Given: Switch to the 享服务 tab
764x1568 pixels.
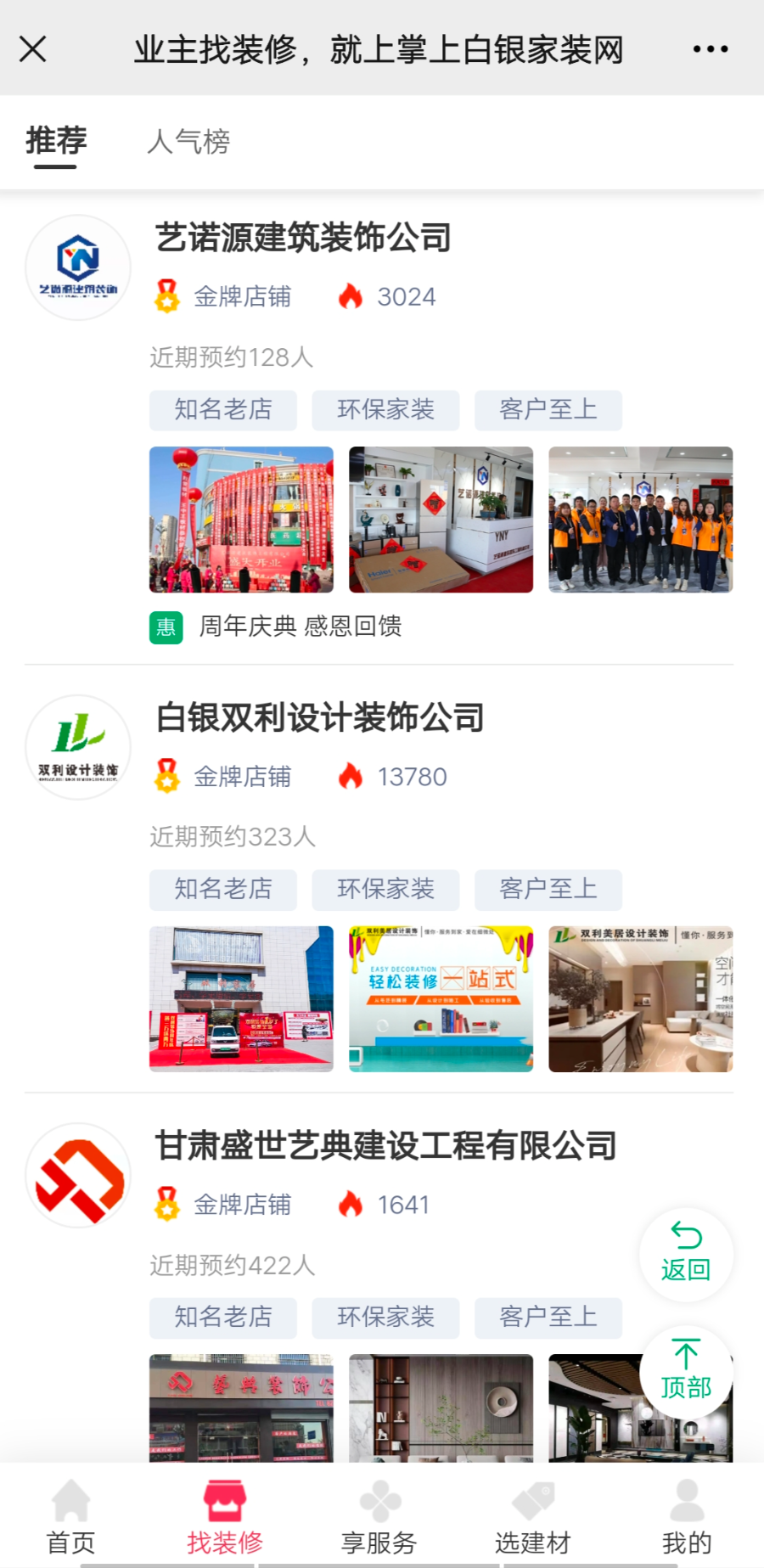Looking at the screenshot, I should click(x=379, y=1517).
